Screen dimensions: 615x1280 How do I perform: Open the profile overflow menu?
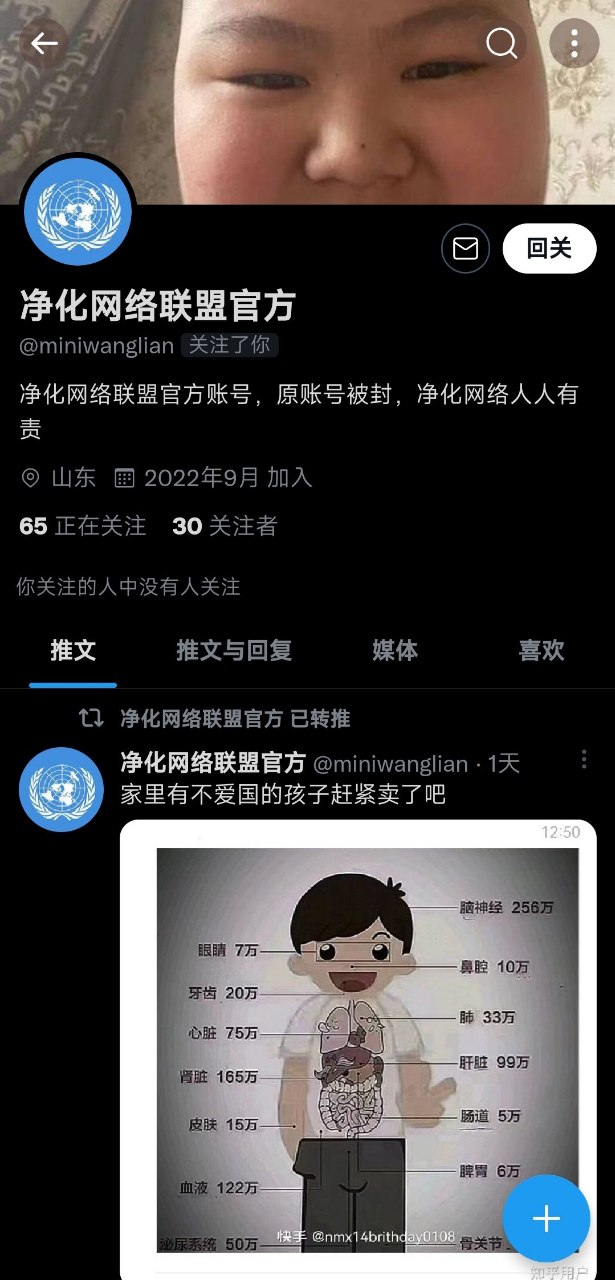[574, 43]
